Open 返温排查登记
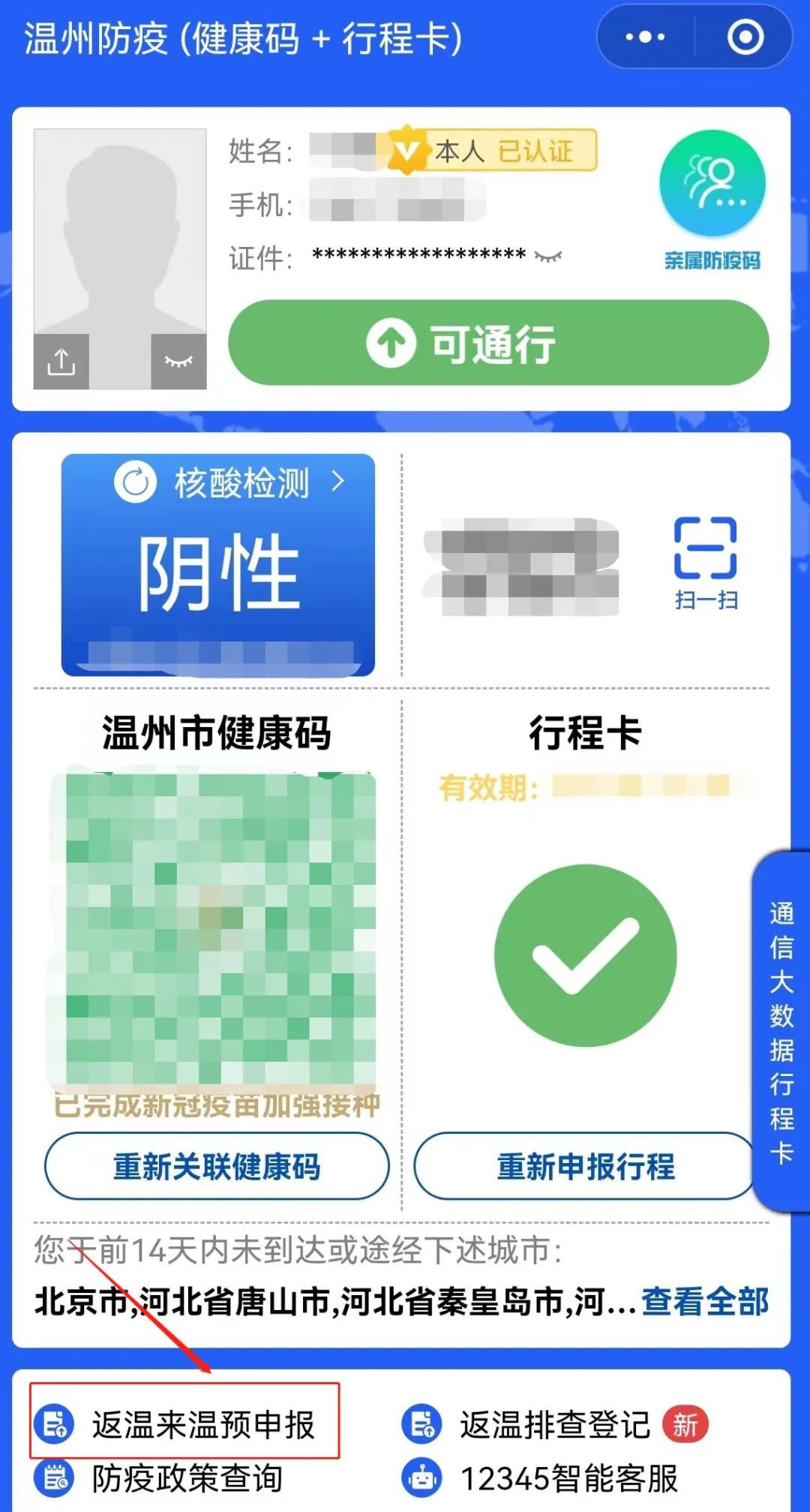The height and width of the screenshot is (1512, 810). coord(553,1424)
